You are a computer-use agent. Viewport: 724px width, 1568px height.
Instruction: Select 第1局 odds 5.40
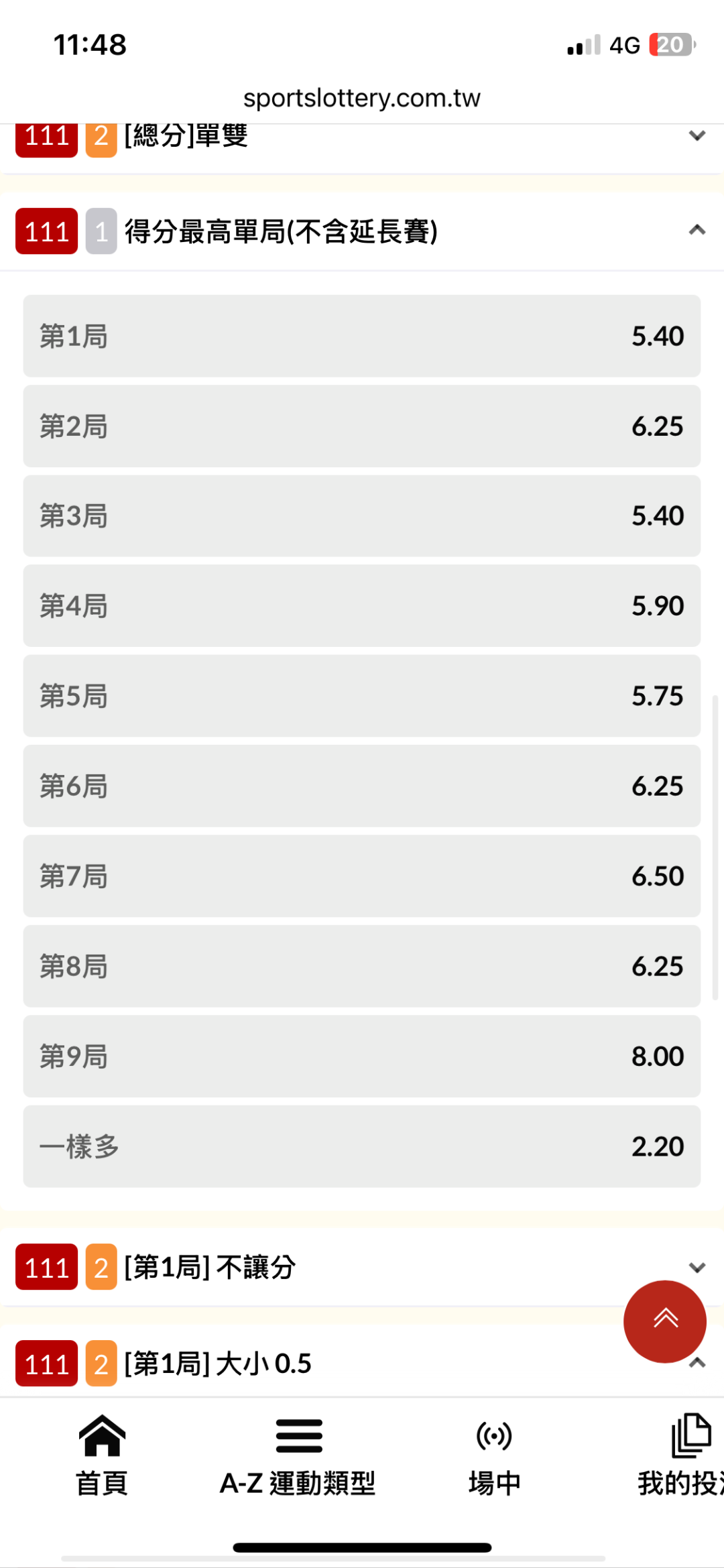(362, 336)
